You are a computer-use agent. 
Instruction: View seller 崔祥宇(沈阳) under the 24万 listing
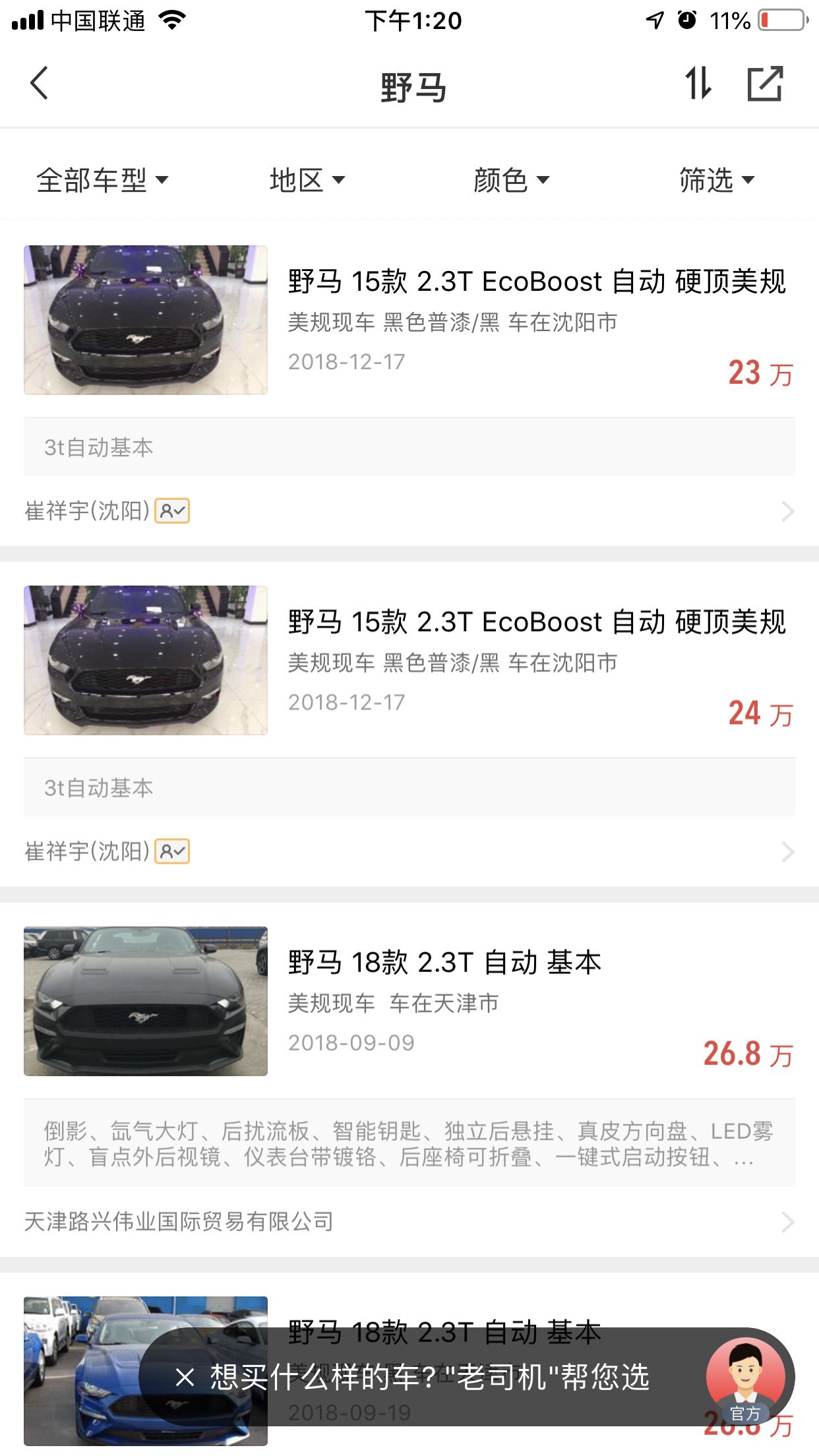click(409, 851)
